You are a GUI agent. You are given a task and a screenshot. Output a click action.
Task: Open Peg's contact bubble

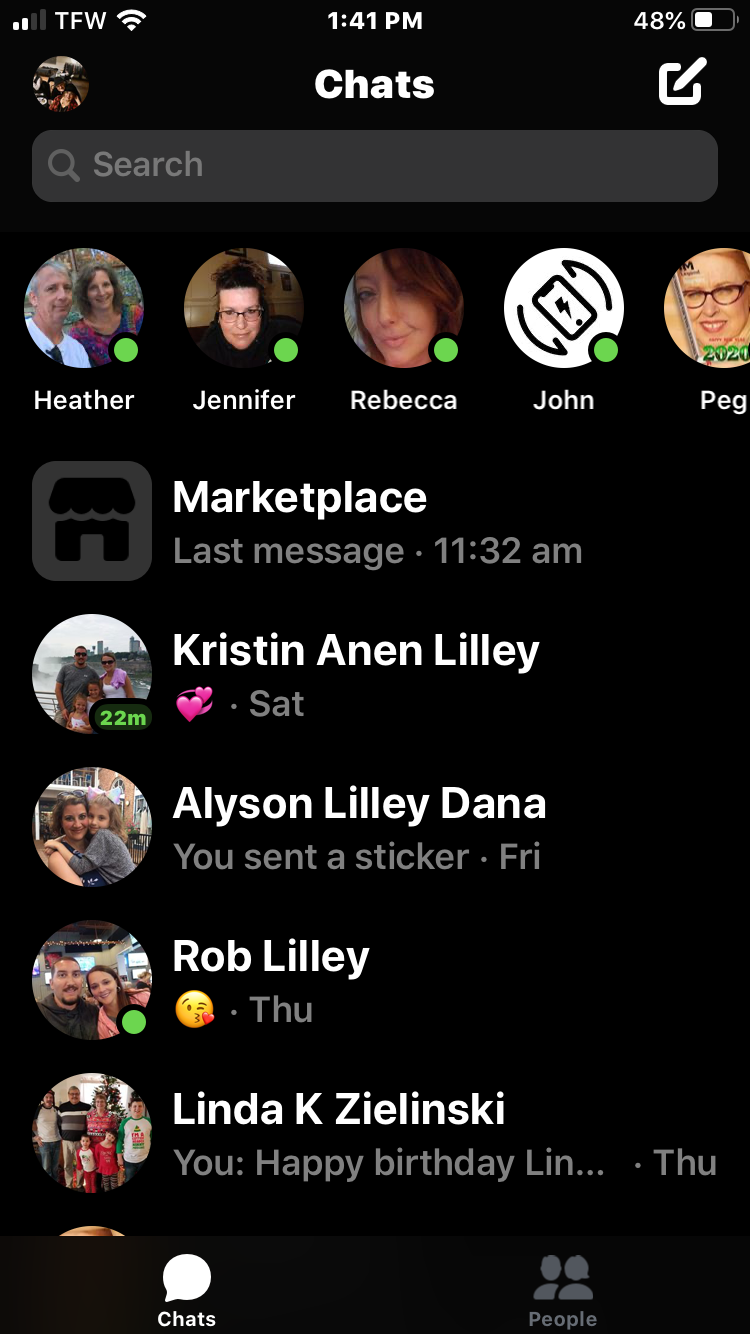click(x=712, y=309)
